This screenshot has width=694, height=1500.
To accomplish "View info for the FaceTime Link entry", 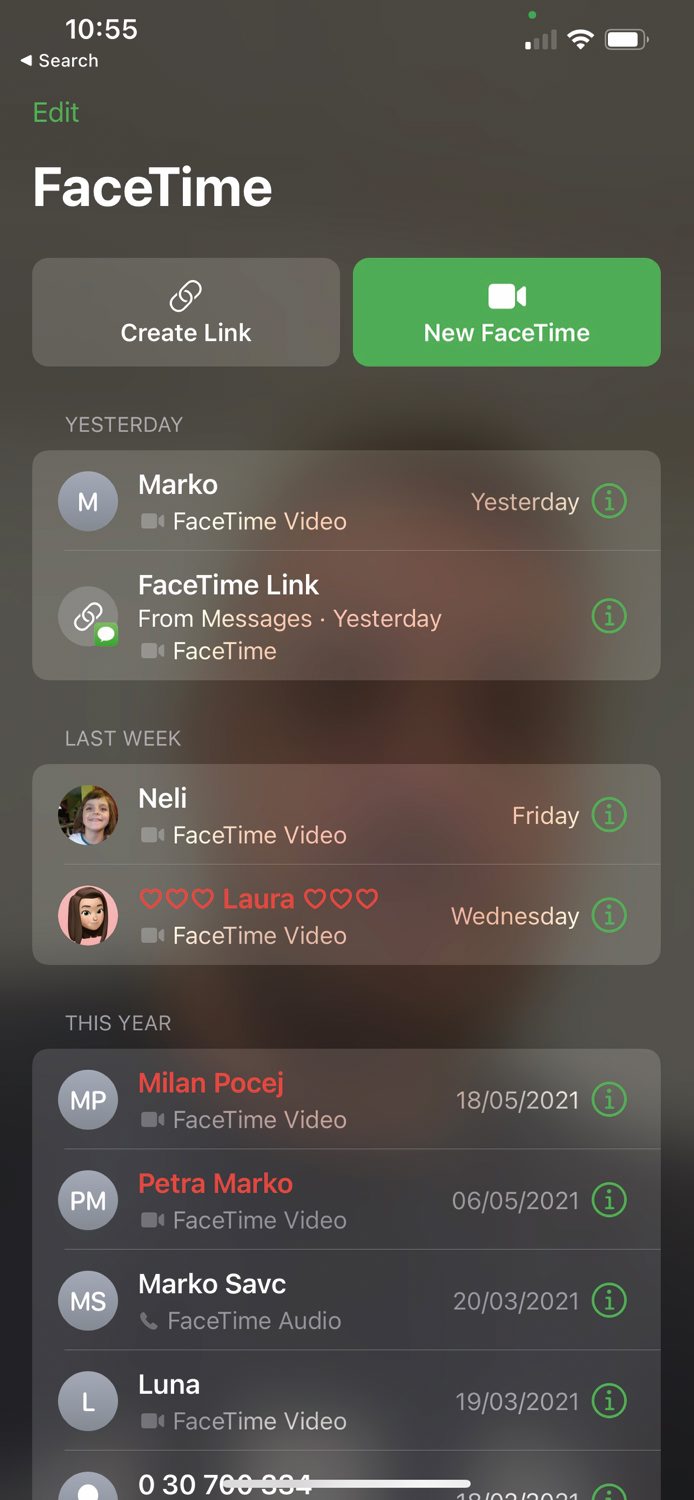I will pyautogui.click(x=609, y=616).
